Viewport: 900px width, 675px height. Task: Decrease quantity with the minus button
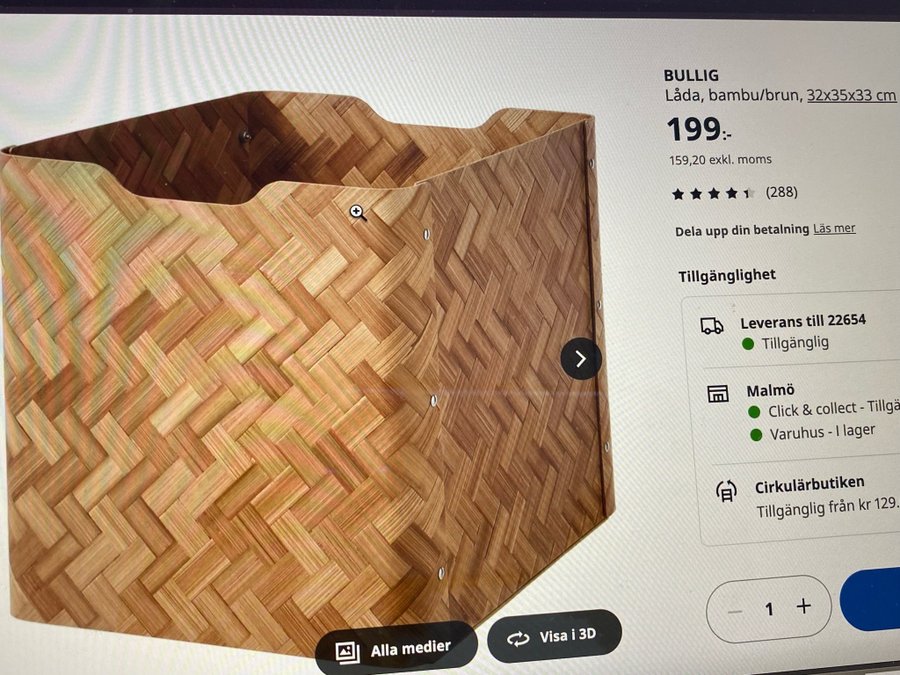735,608
